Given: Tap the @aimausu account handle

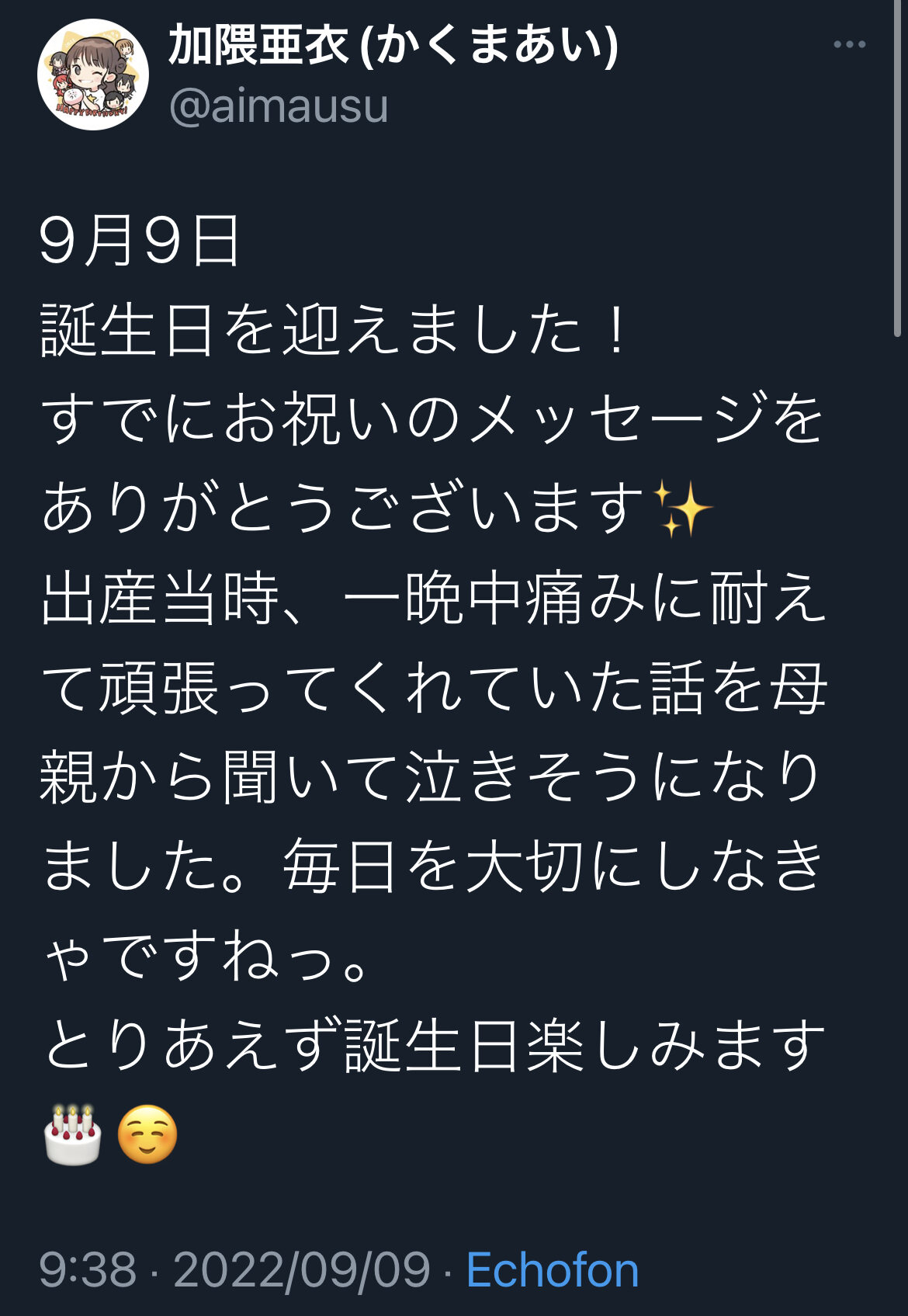Looking at the screenshot, I should 279,106.
